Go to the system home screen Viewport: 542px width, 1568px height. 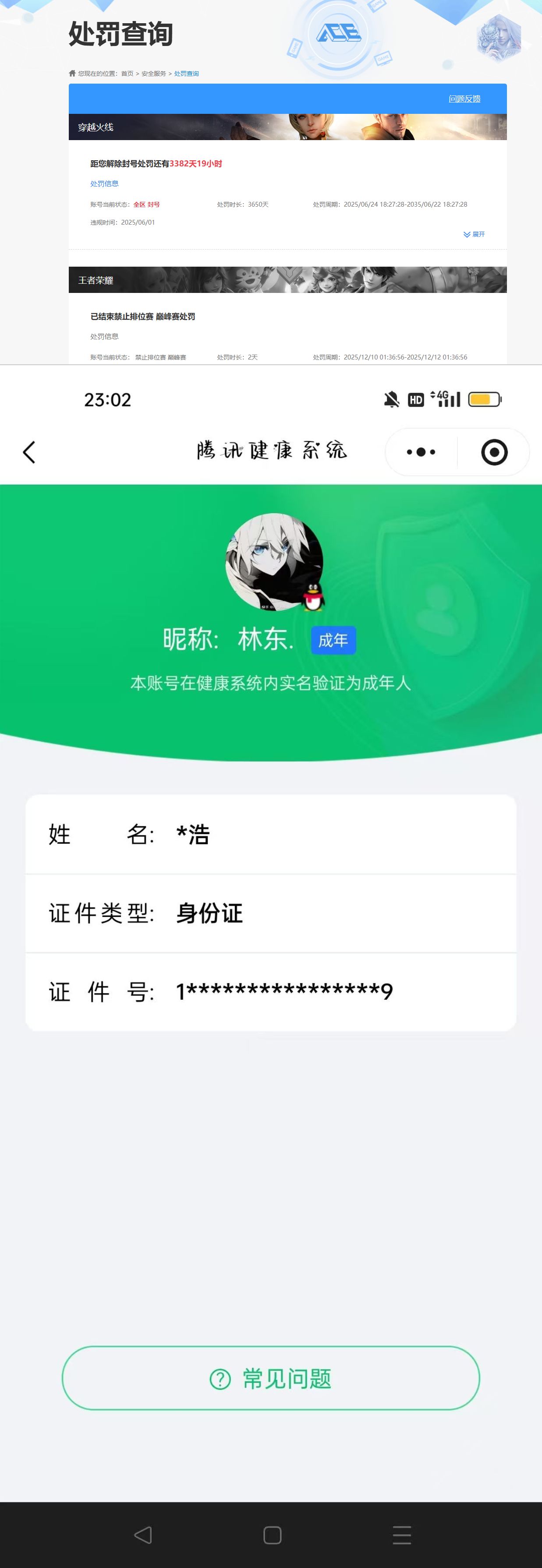point(272,1535)
